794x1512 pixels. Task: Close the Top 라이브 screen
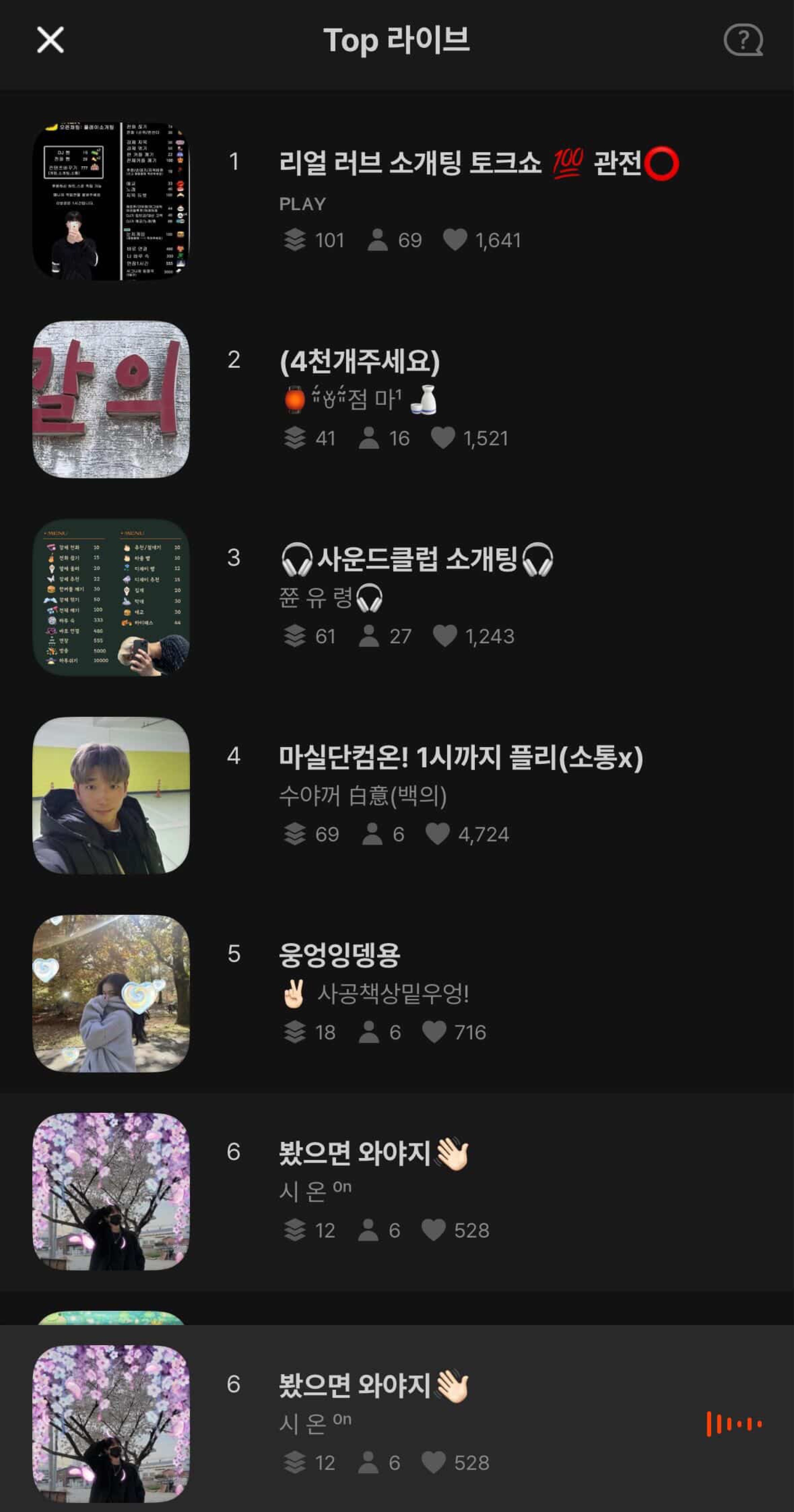point(51,40)
